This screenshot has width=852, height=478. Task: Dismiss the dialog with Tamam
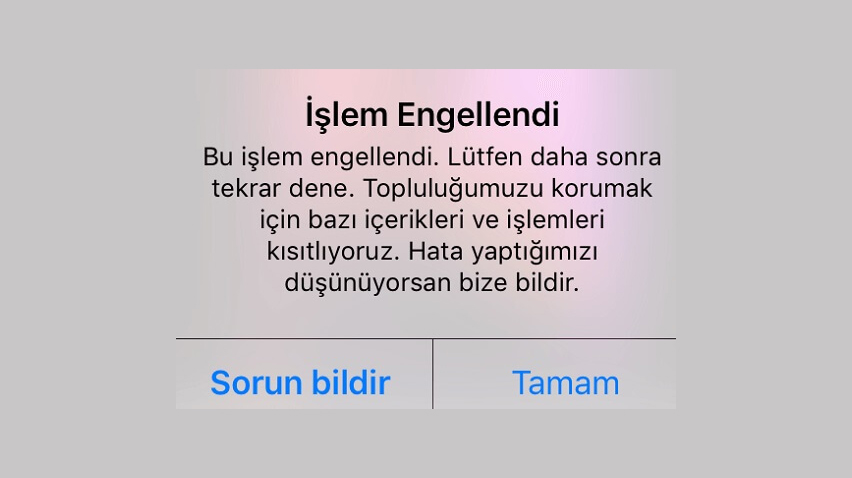pos(565,382)
